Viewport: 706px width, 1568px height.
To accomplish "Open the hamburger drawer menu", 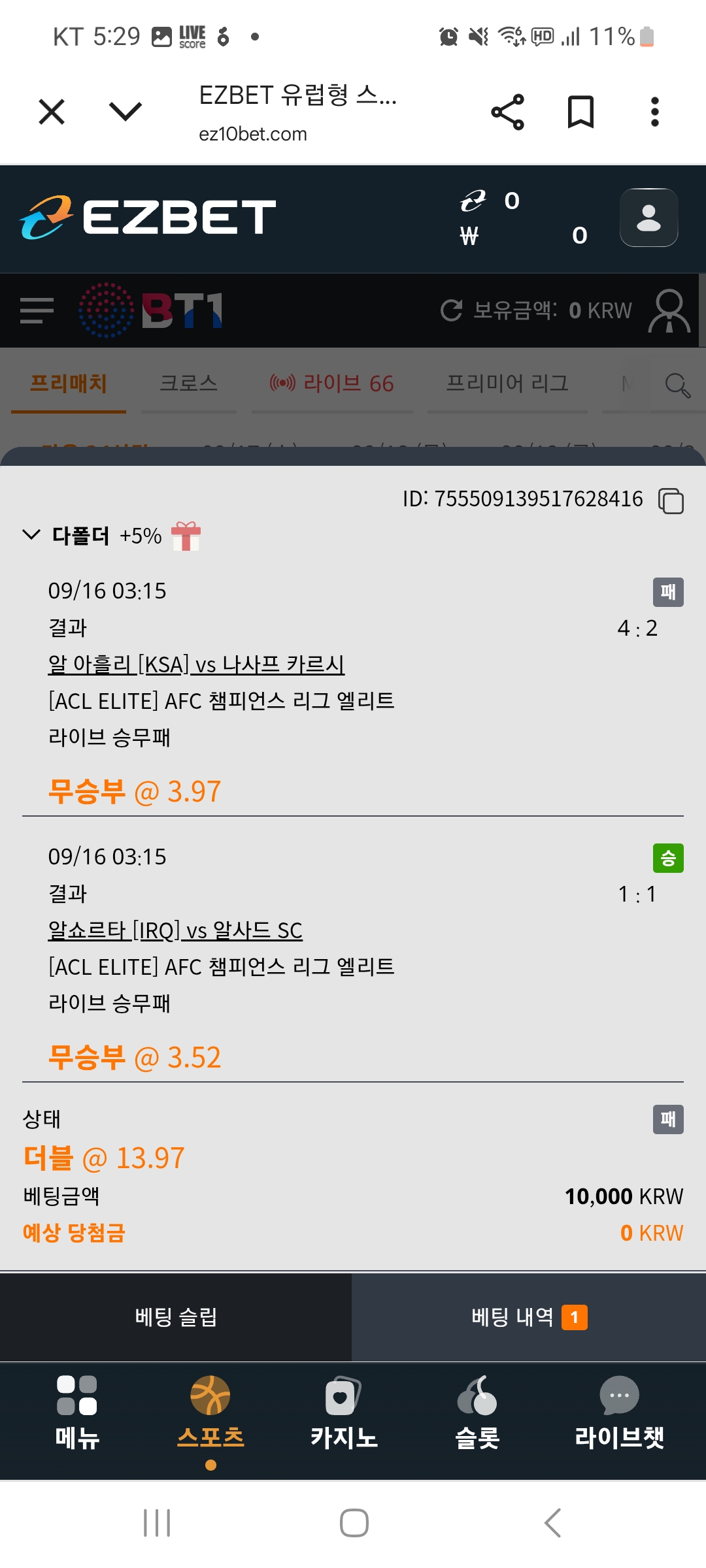I will coord(37,310).
